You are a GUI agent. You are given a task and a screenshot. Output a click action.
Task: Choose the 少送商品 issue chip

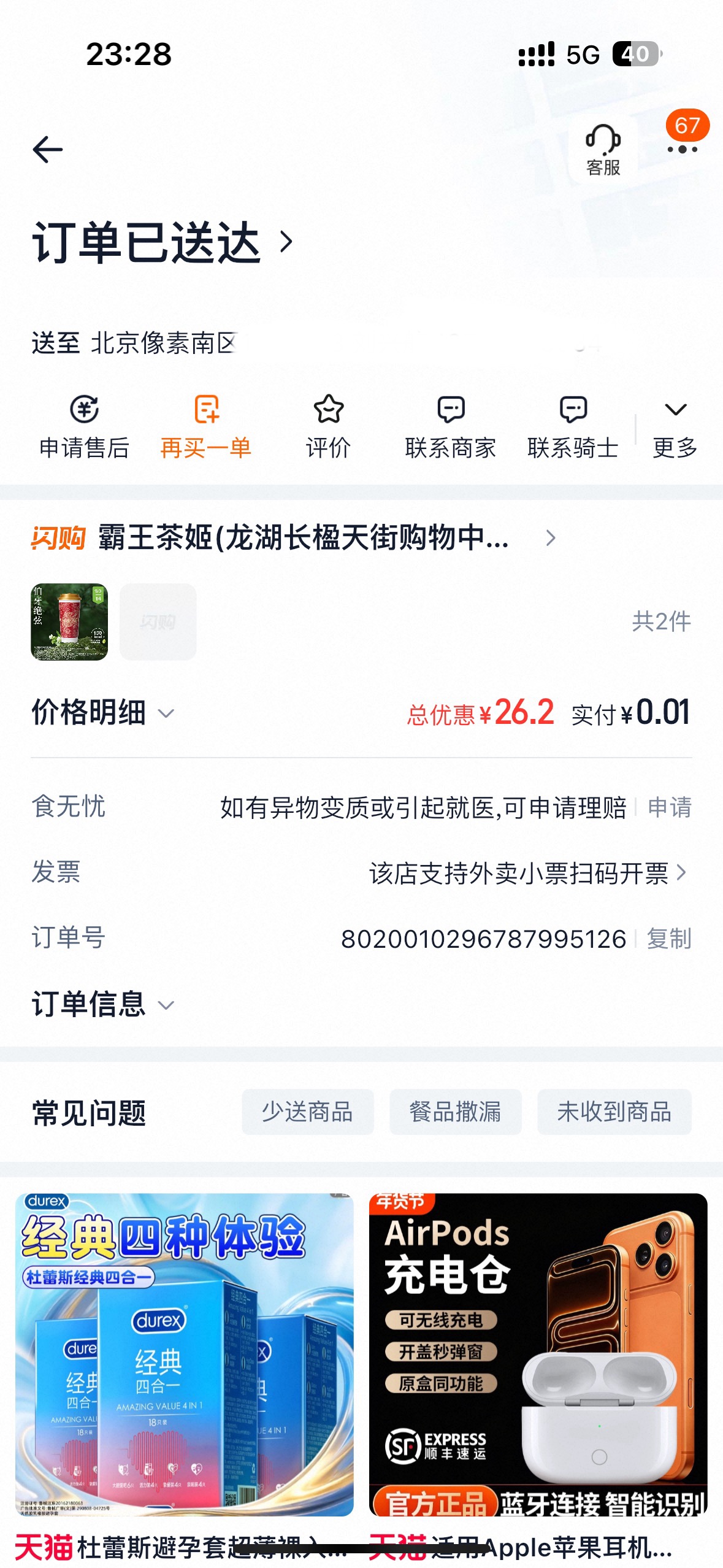pos(307,1112)
